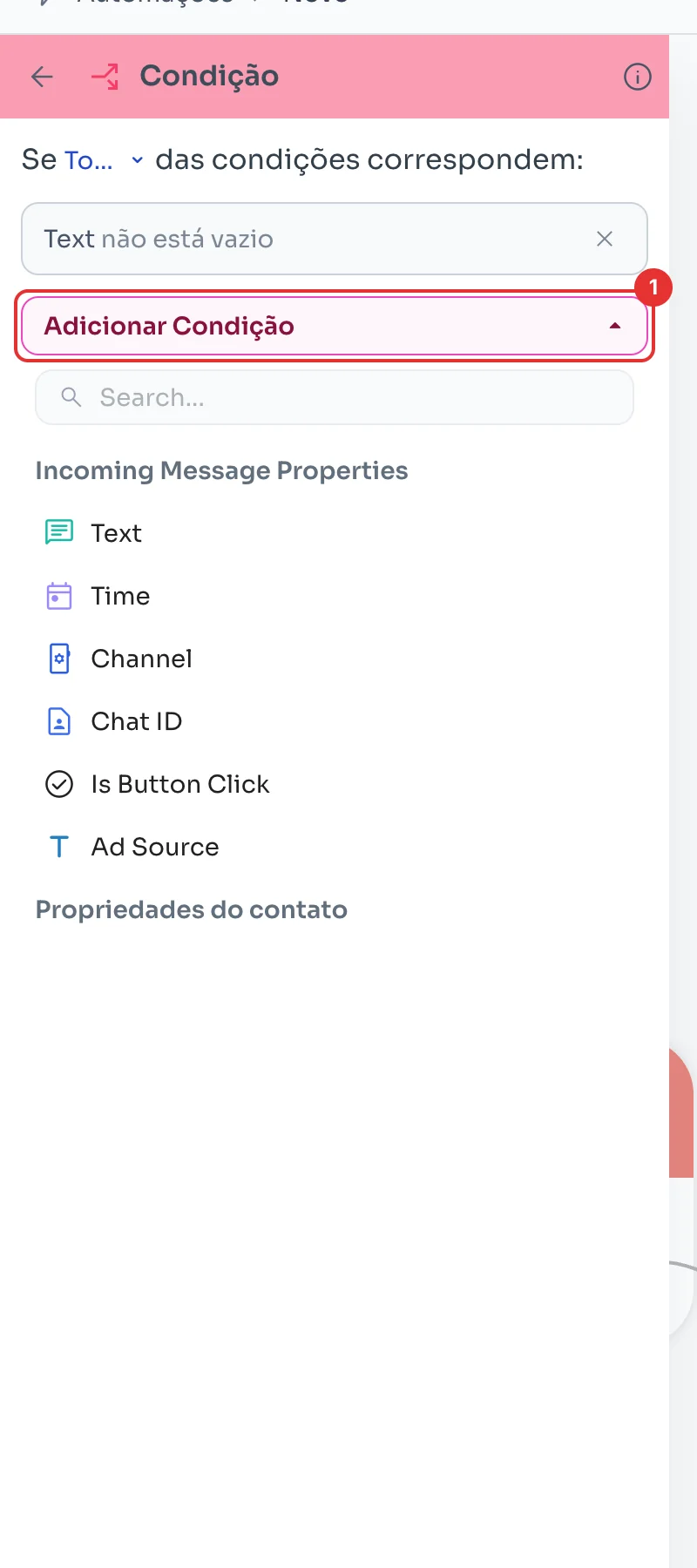Choose Is Button Click property
Viewport: 697px width, 1568px height.
click(x=335, y=784)
